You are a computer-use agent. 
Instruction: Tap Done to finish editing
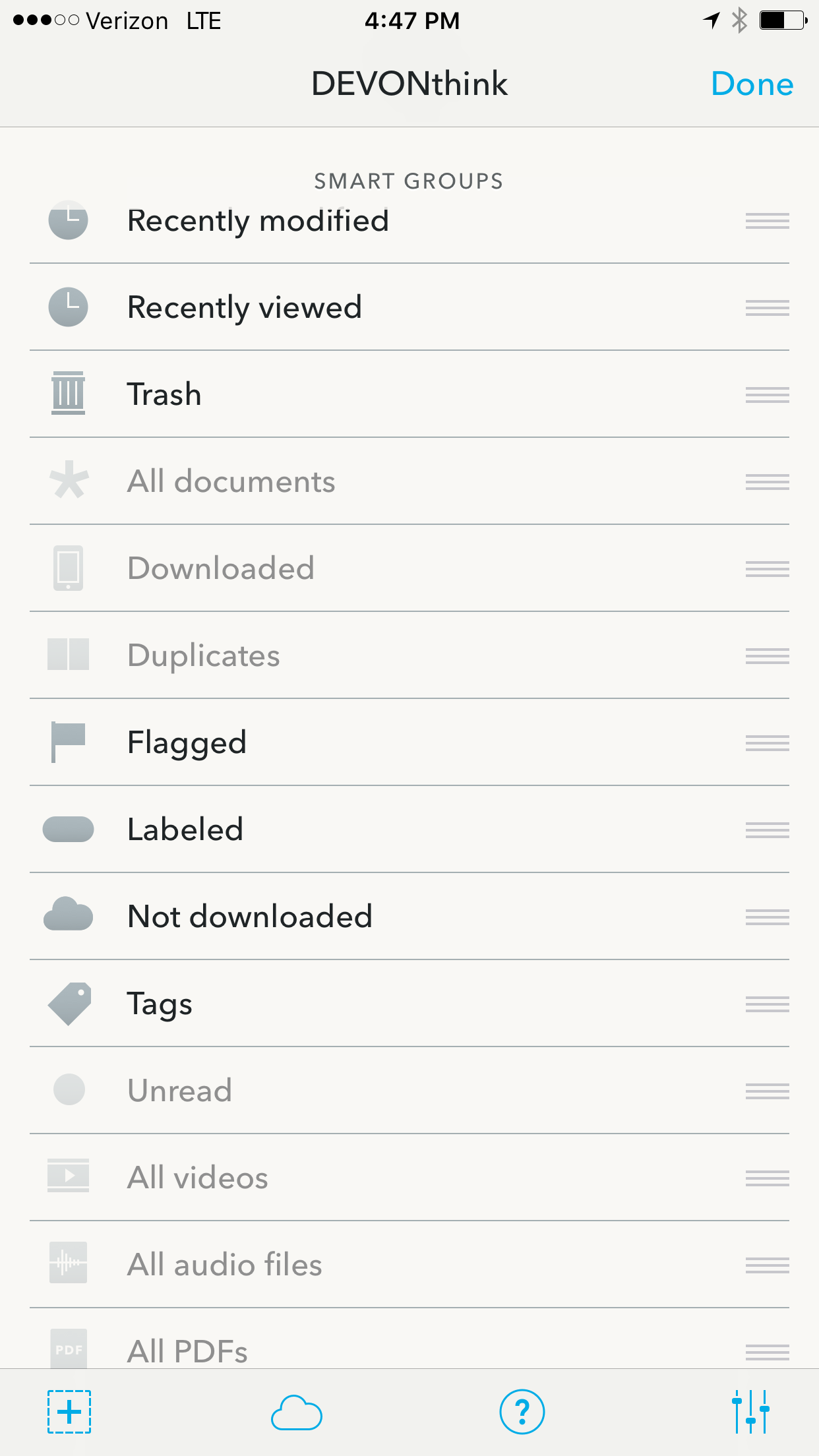(x=752, y=84)
